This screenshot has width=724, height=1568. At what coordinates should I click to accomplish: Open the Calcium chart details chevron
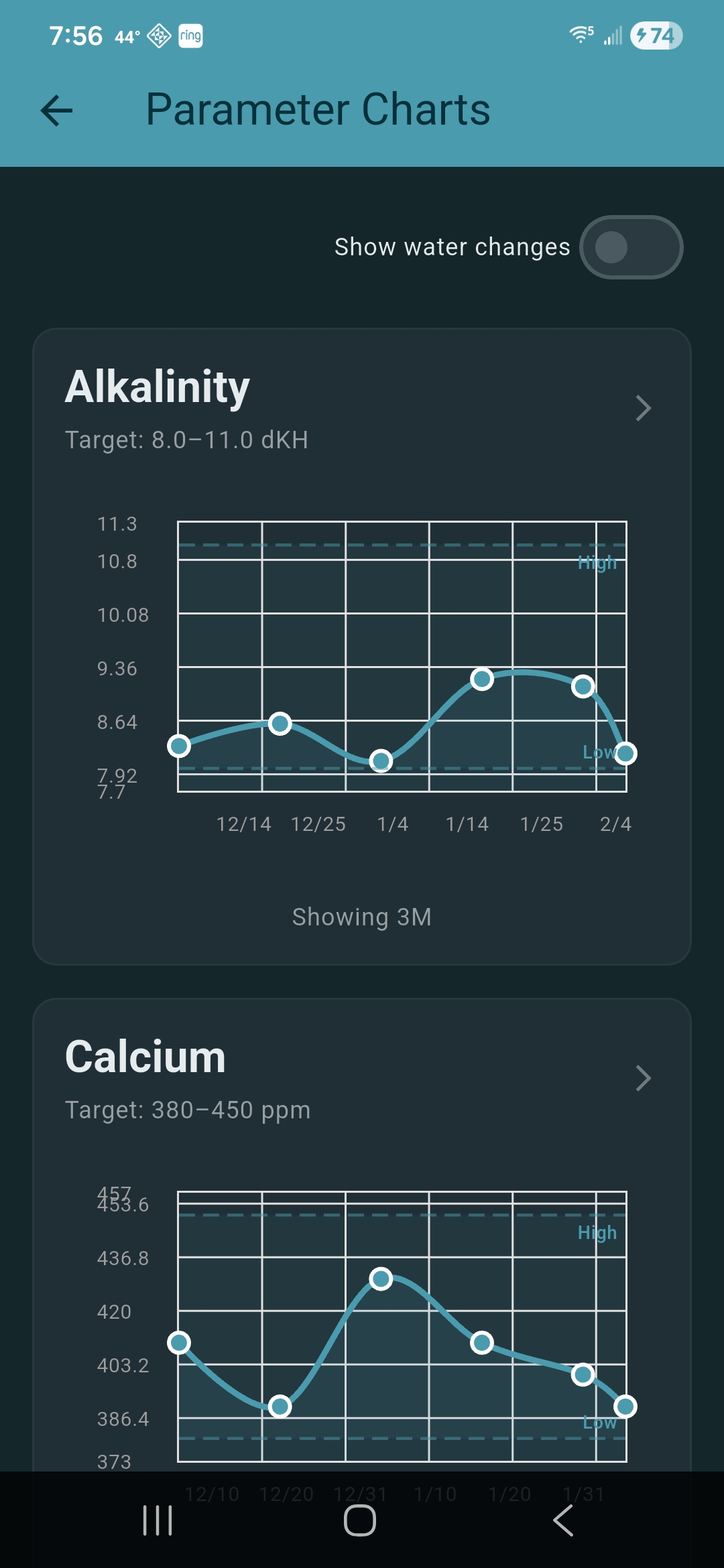click(x=642, y=1078)
